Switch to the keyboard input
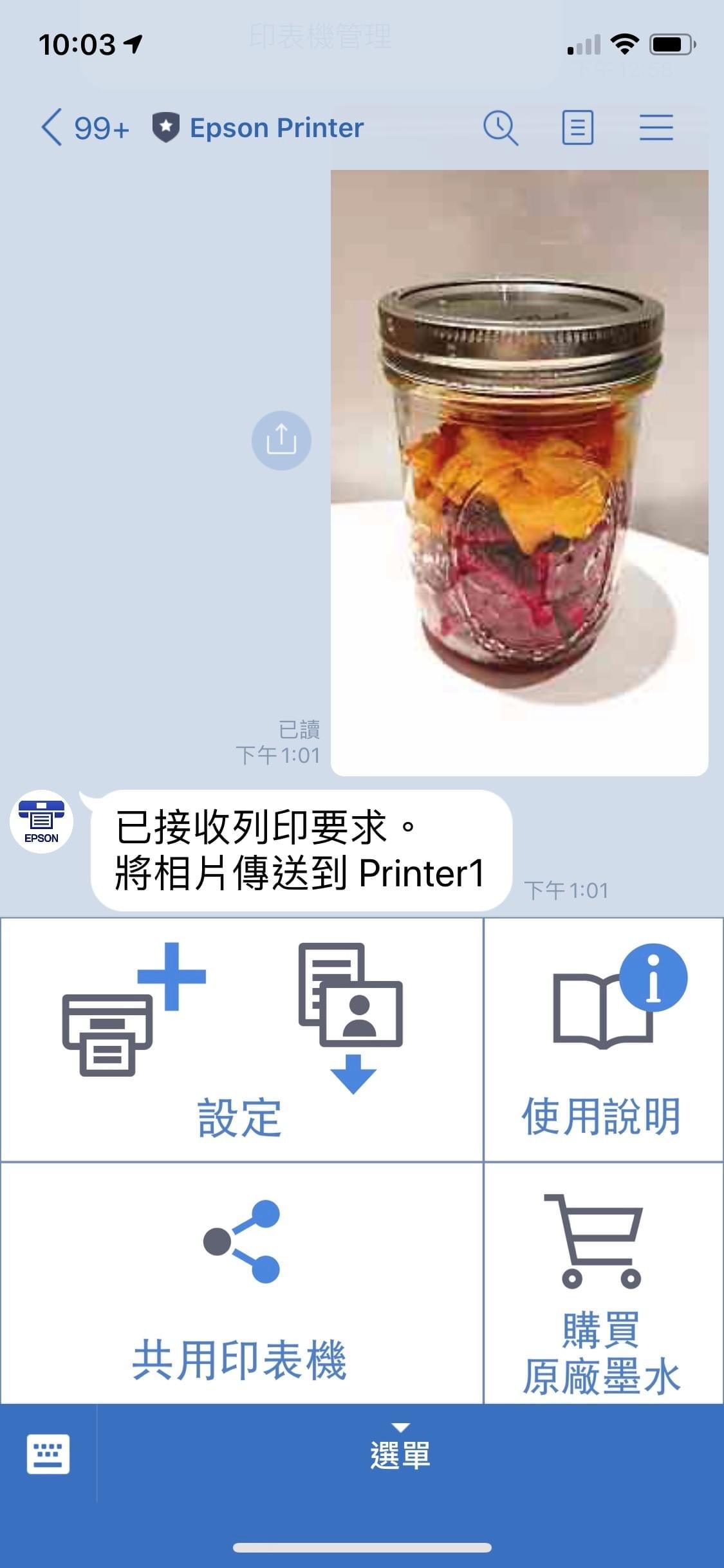Image resolution: width=724 pixels, height=1568 pixels. (x=48, y=1453)
